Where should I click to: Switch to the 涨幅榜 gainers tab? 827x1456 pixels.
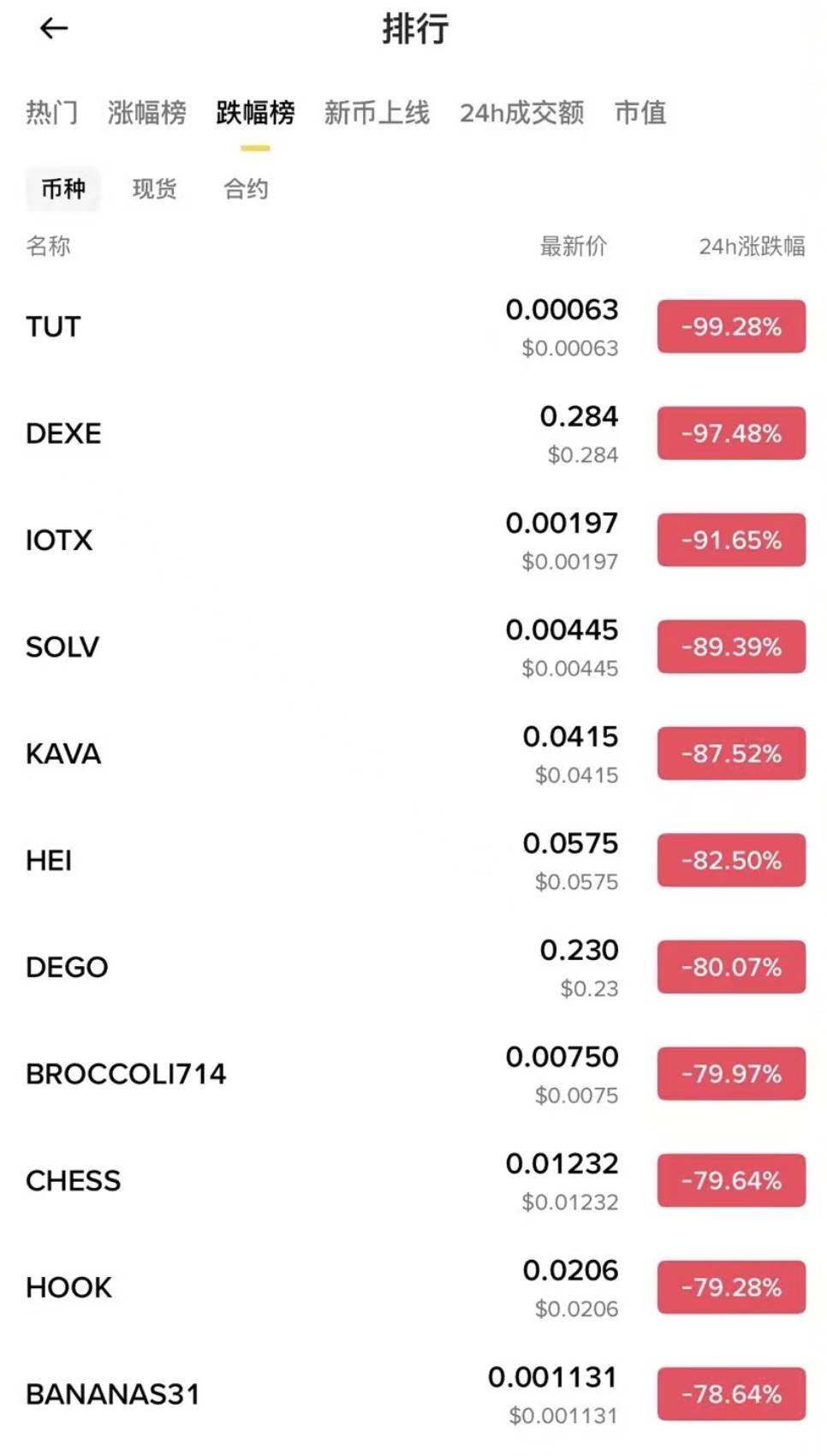tap(147, 114)
